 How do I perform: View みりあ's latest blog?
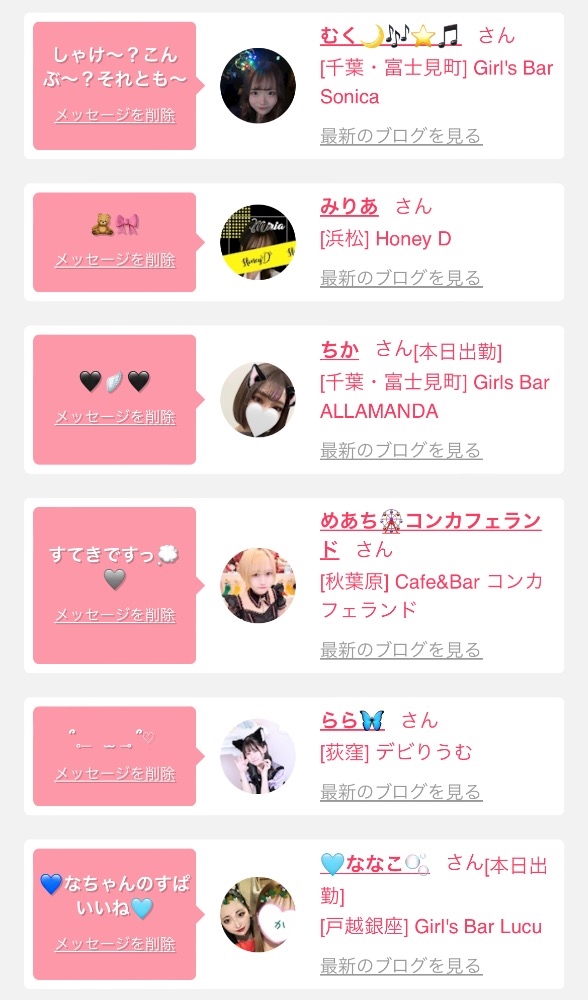point(401,278)
